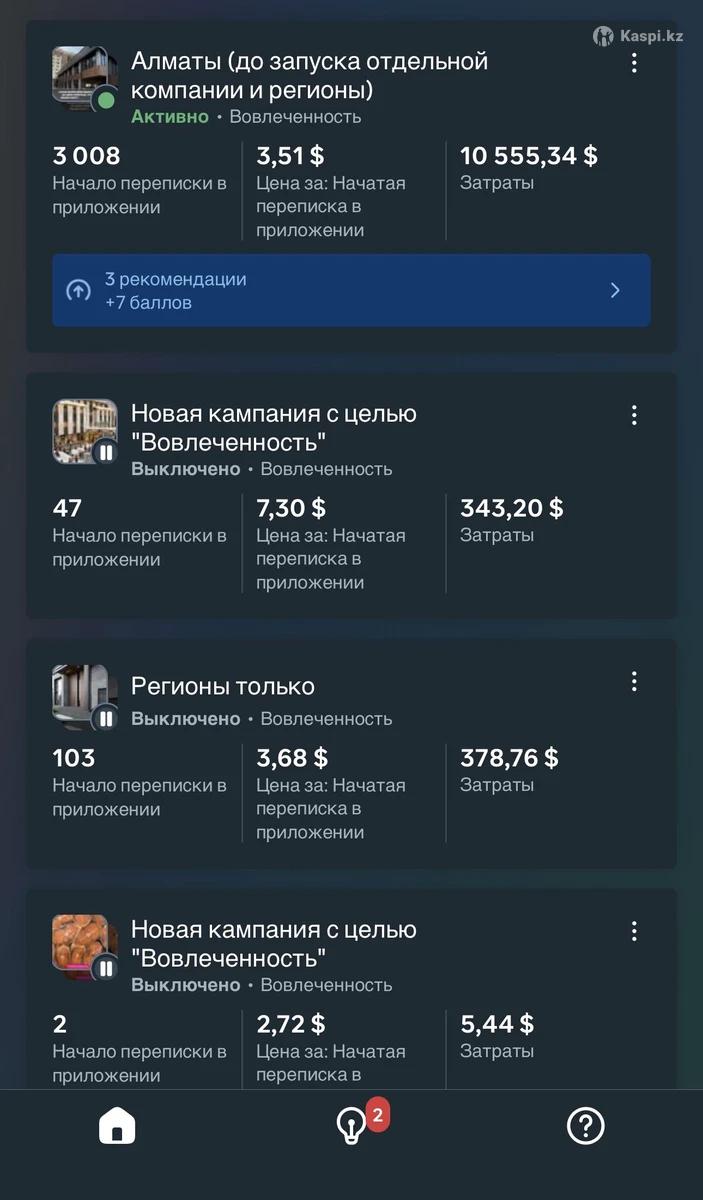Open overflow menu for the Алматы campaign
This screenshot has width=703, height=1200.
[634, 63]
